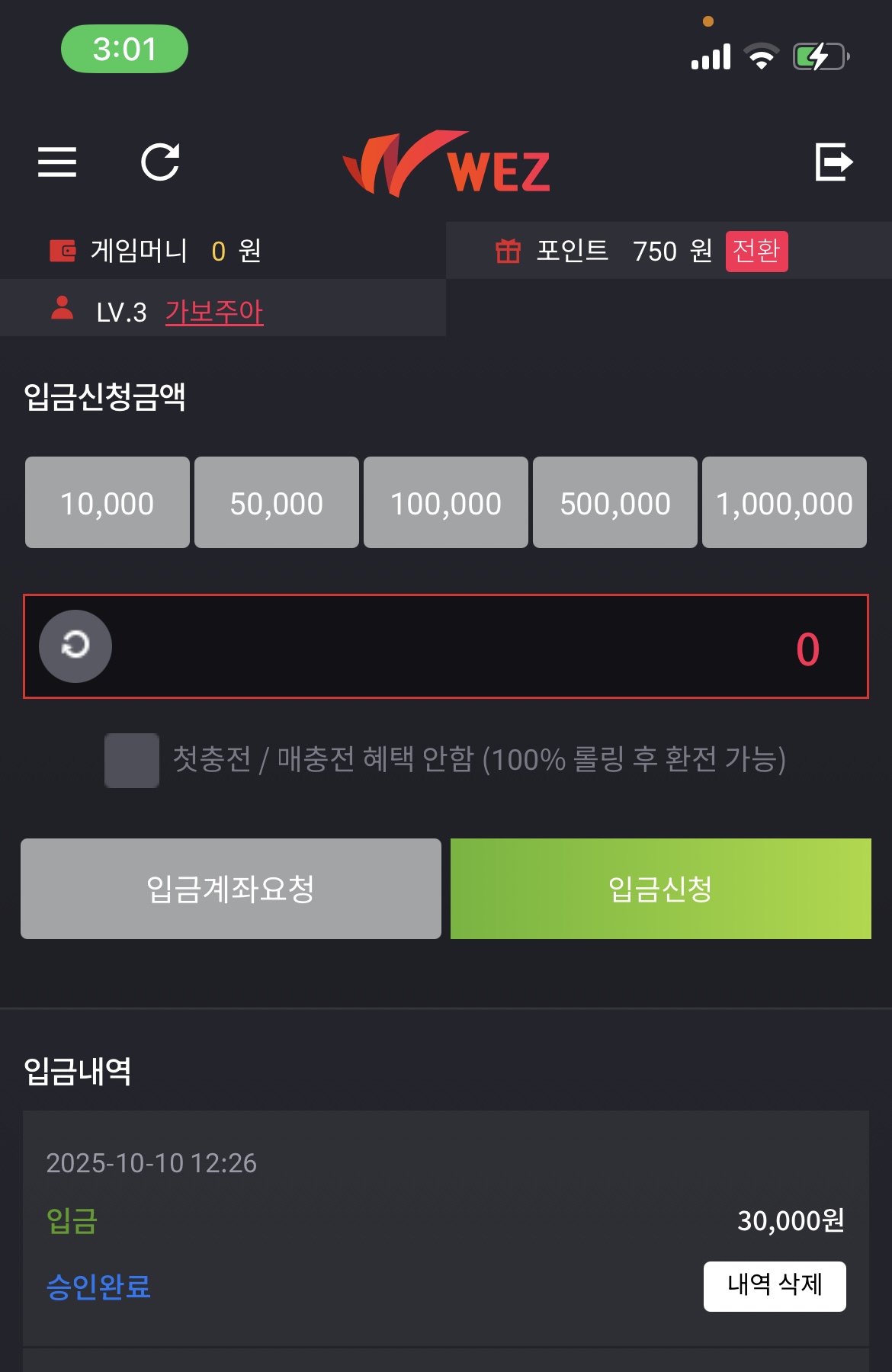This screenshot has height=1372, width=892.
Task: Refresh the page with the reload icon
Action: tap(160, 162)
